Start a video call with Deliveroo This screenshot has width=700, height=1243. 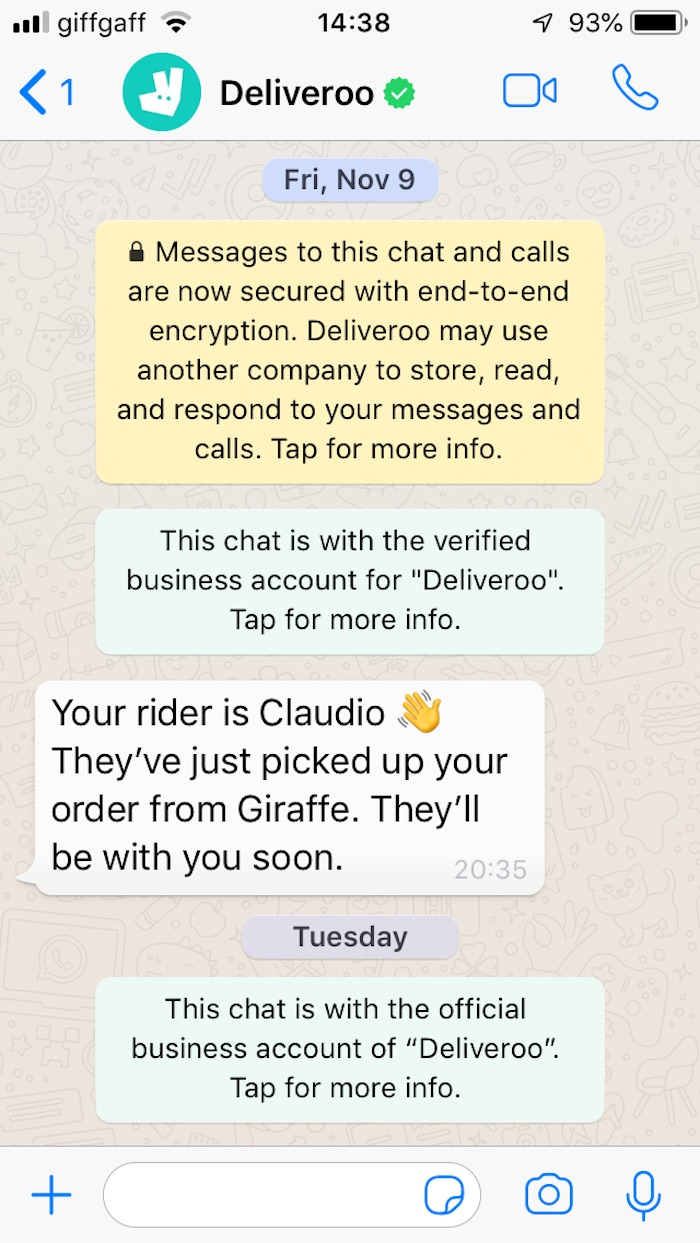(x=529, y=92)
